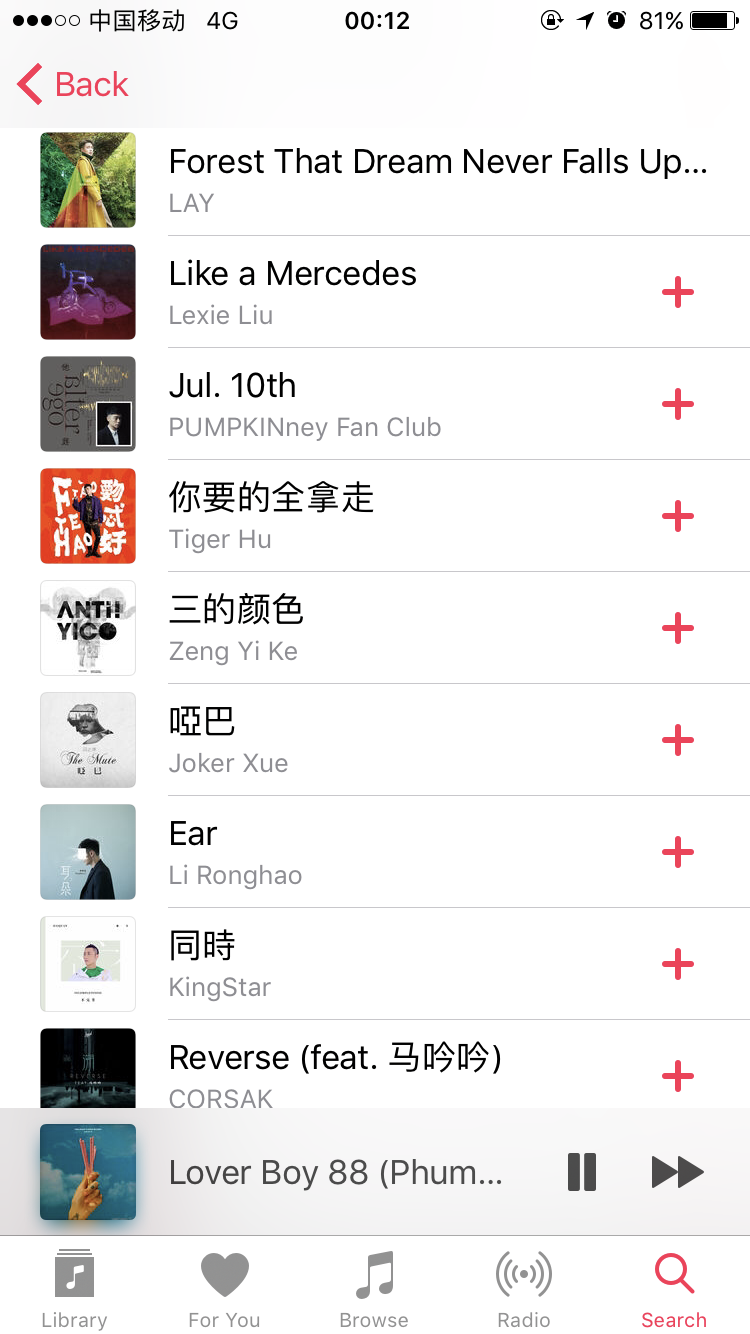This screenshot has height=1334, width=750.
Task: Select the Search tab
Action: [x=674, y=1288]
